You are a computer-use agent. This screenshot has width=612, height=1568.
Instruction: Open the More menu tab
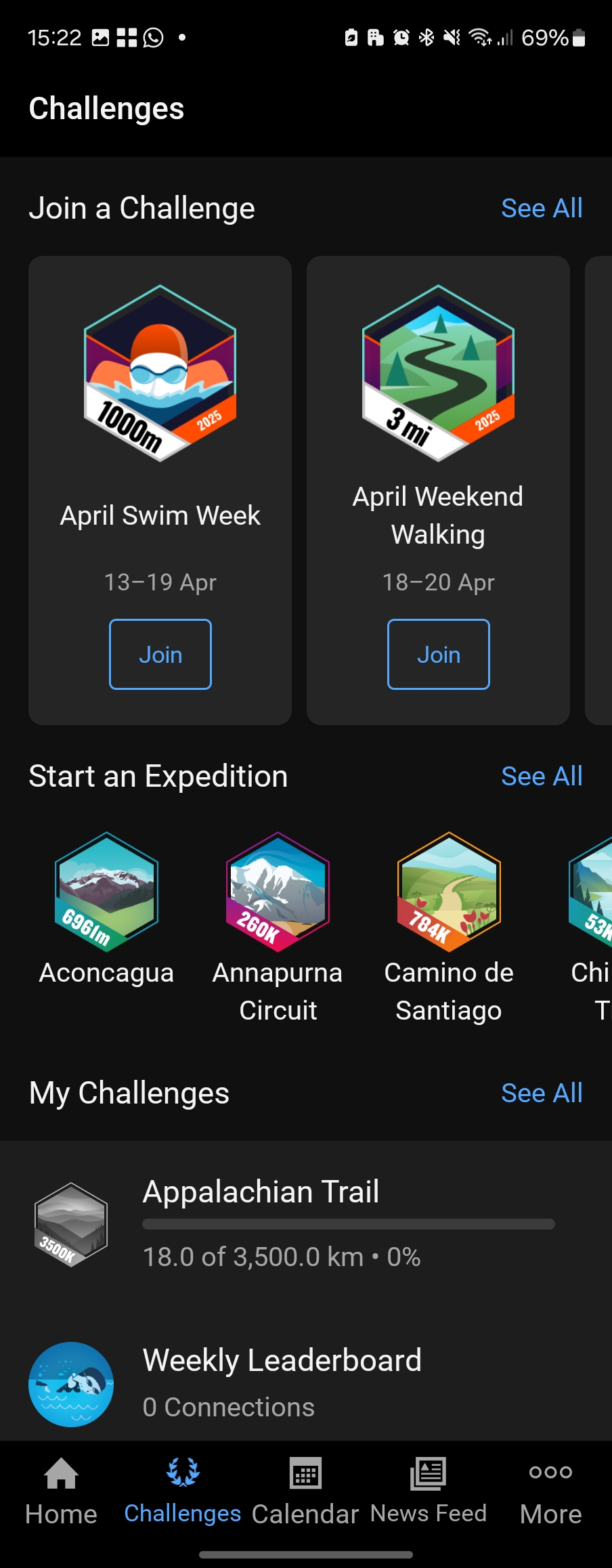tap(550, 1491)
